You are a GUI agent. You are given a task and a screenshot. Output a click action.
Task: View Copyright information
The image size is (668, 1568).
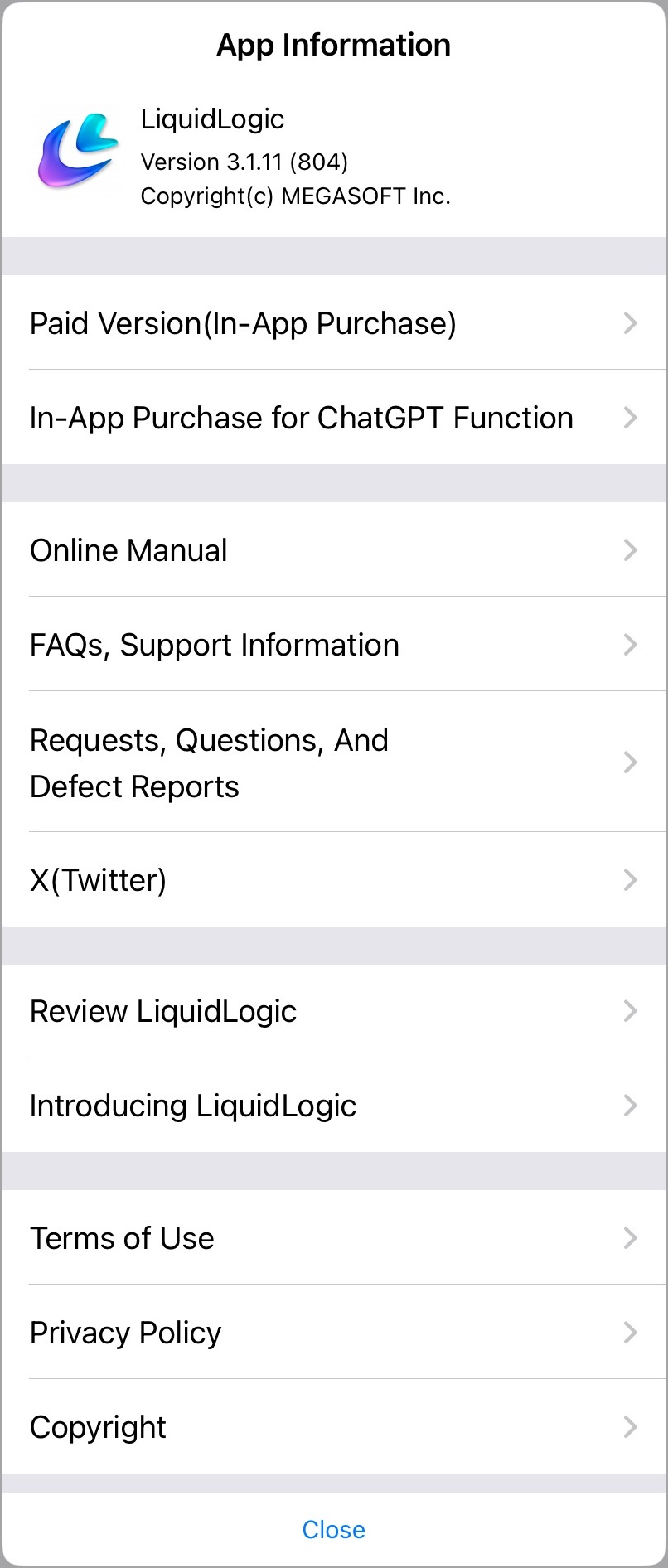pyautogui.click(x=98, y=1426)
